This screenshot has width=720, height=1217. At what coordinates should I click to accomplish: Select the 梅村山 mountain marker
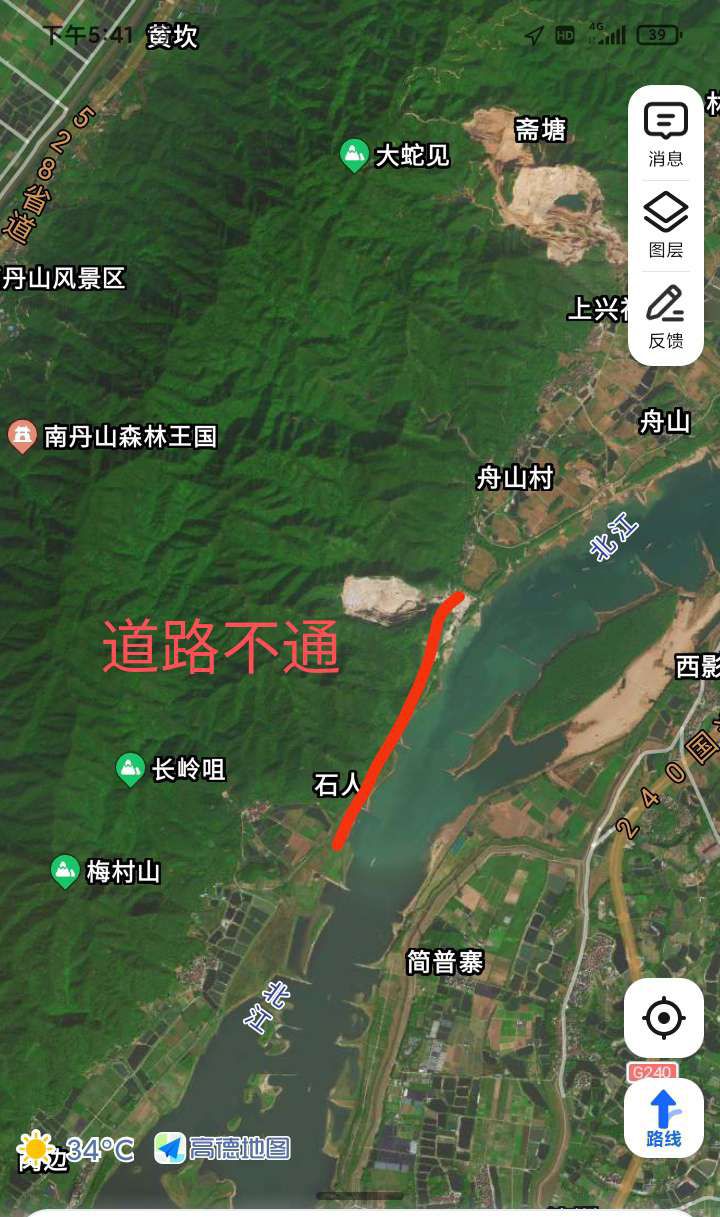(66, 871)
